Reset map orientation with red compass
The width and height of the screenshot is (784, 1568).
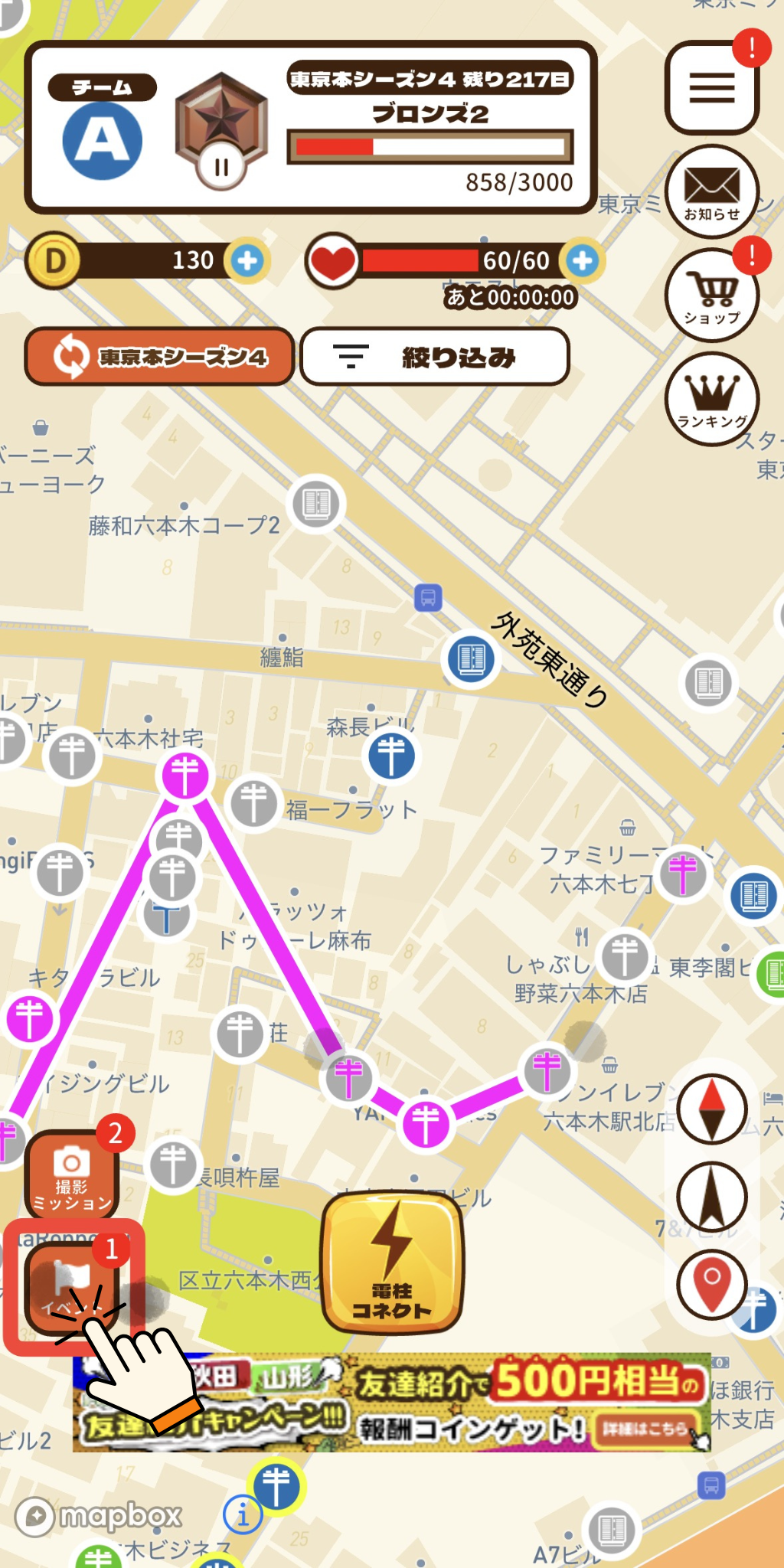(x=712, y=1109)
